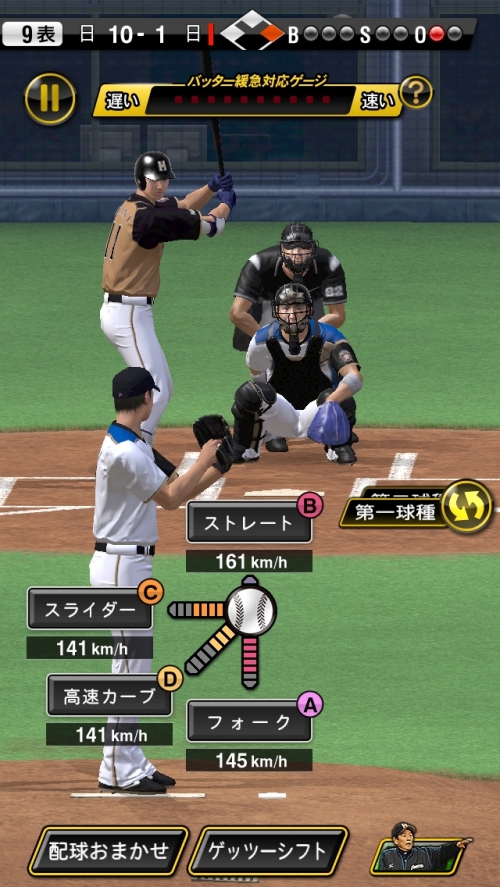
Task: Select the ストレート pitch
Action: (249, 522)
